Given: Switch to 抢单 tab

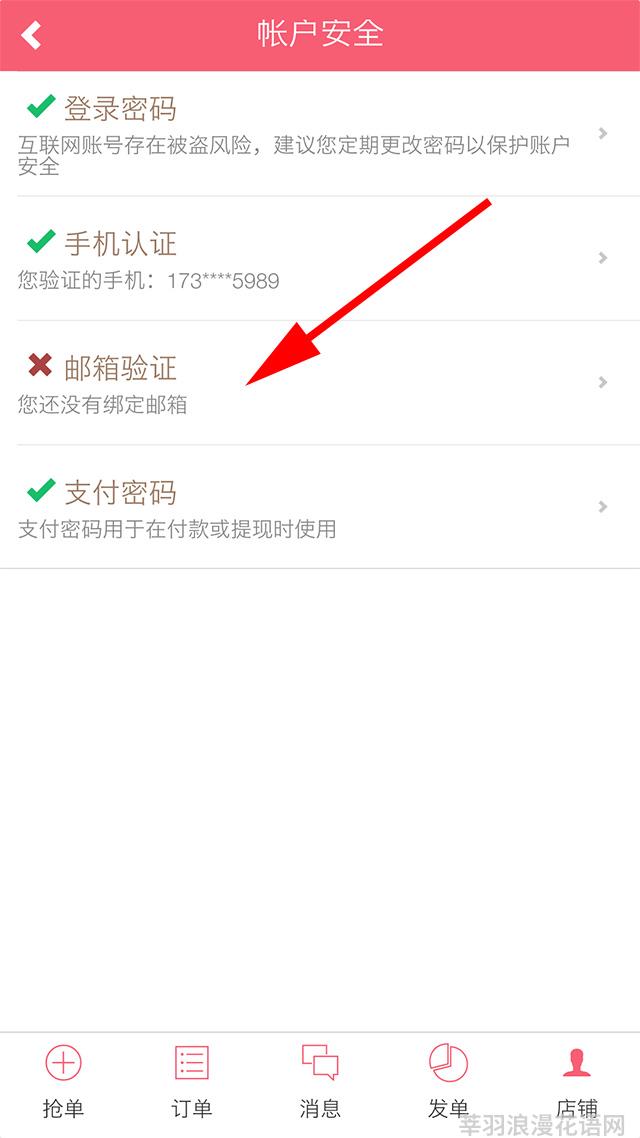Looking at the screenshot, I should tap(64, 1081).
